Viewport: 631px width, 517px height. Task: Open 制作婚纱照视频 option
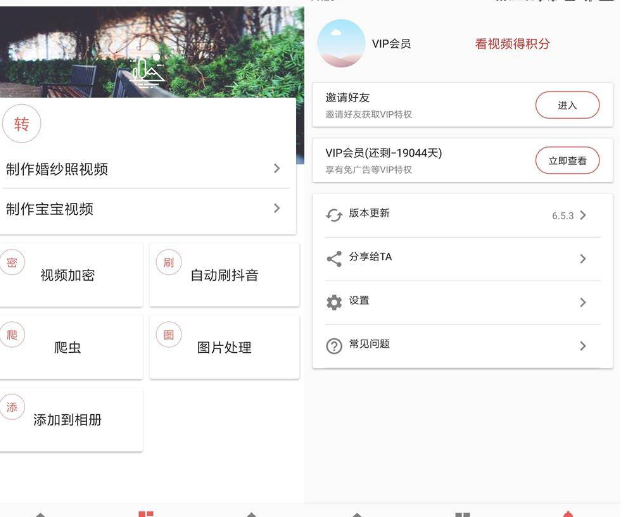[x=145, y=169]
